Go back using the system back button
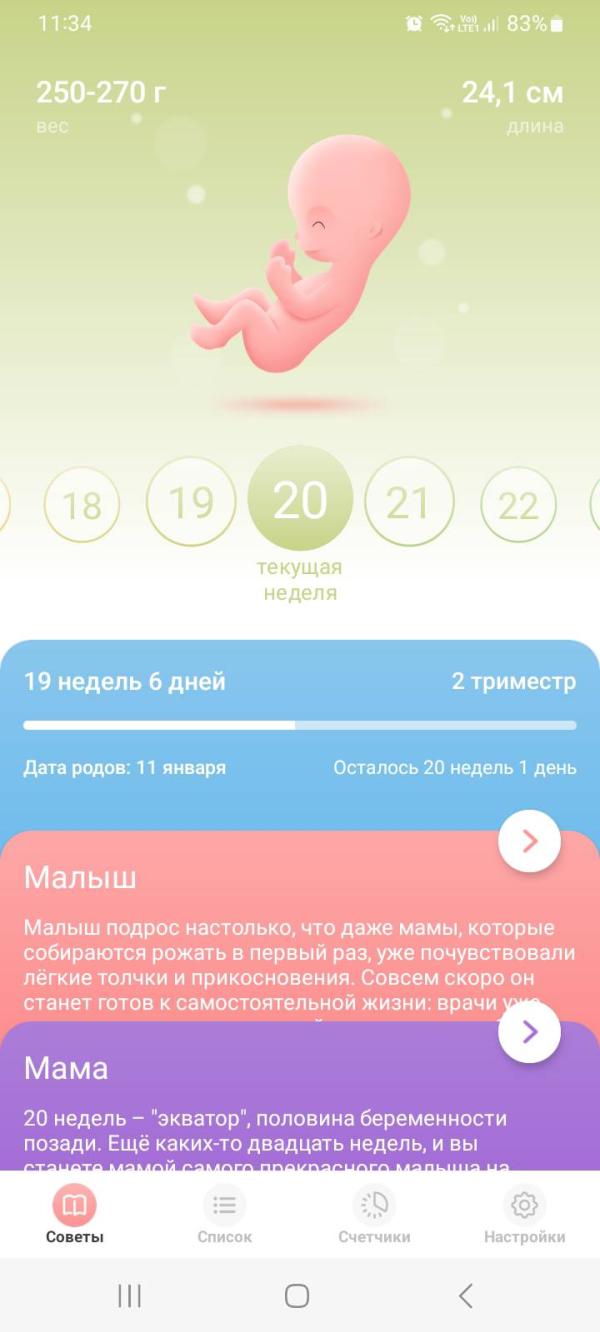The image size is (600, 1332). pos(465,1296)
